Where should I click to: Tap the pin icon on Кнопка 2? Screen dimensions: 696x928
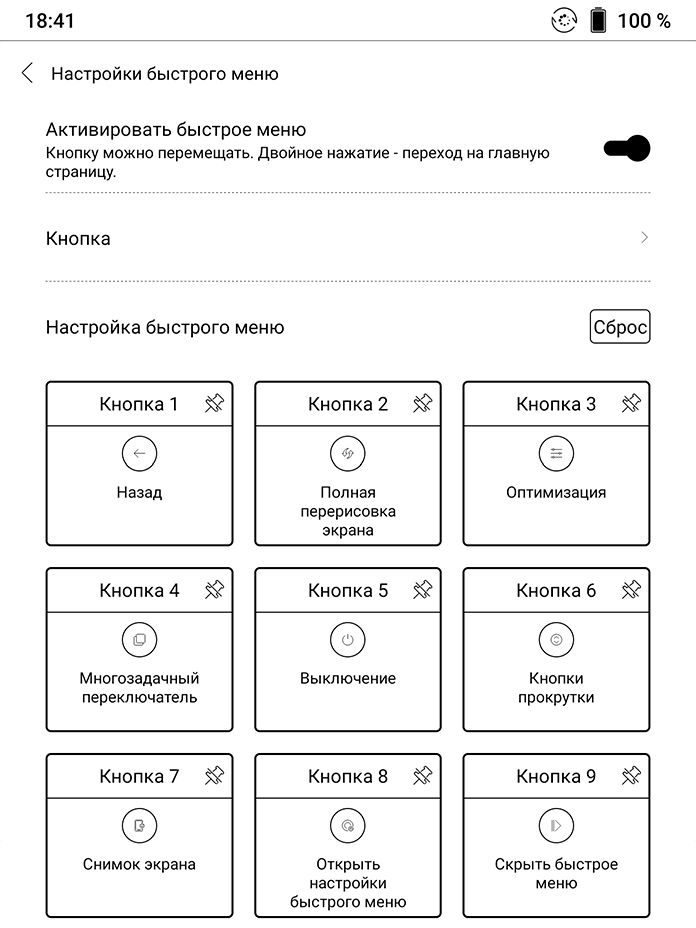coord(423,404)
